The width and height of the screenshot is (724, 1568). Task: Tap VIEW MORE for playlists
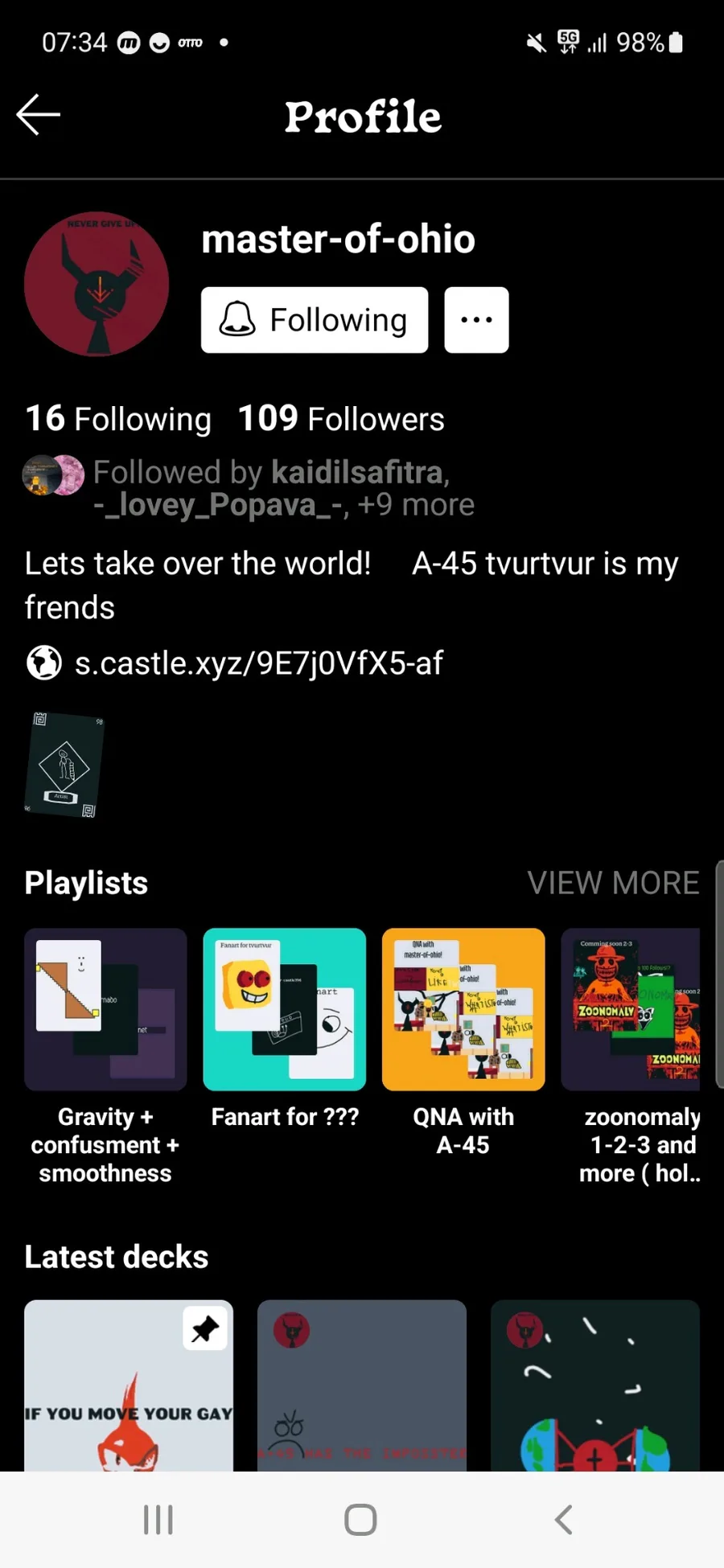[613, 883]
